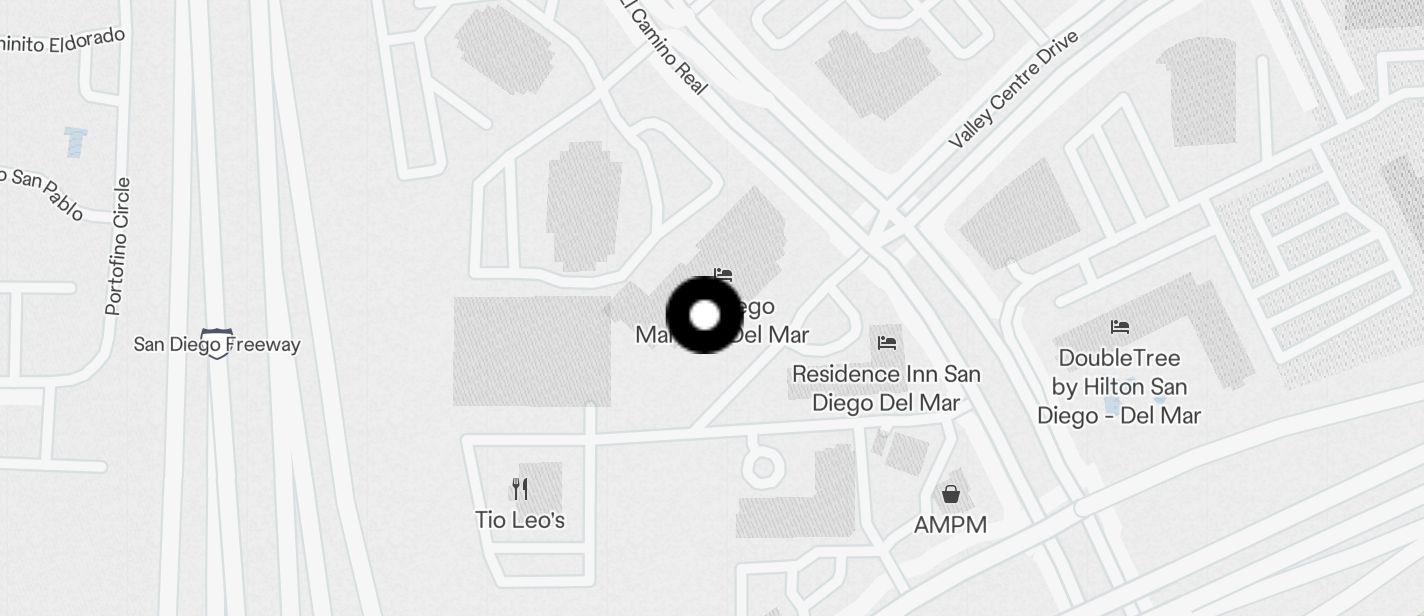Tap the black location pin marker
The width and height of the screenshot is (1424, 616).
[x=705, y=315]
